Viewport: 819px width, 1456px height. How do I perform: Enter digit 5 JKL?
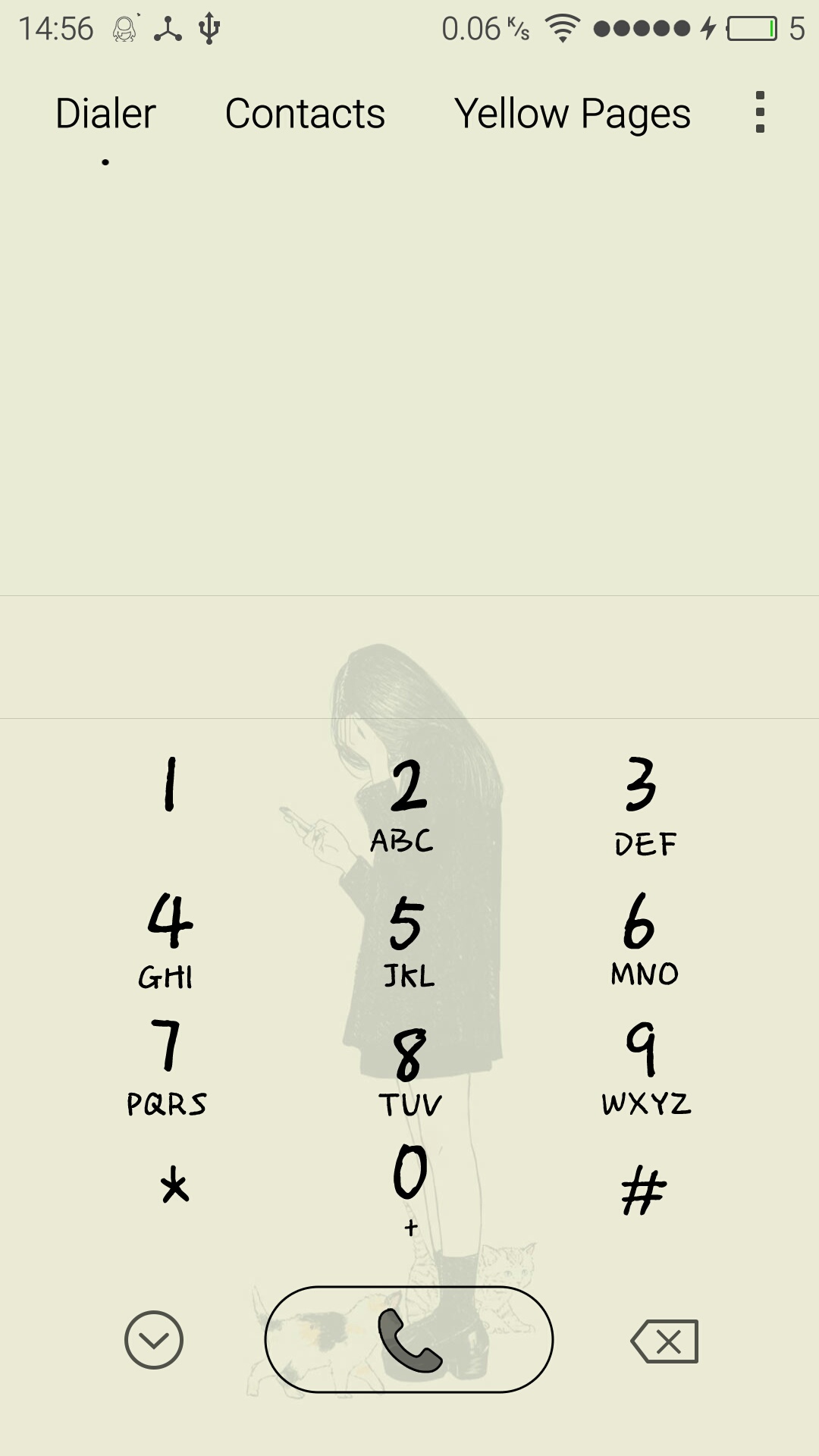pyautogui.click(x=409, y=940)
